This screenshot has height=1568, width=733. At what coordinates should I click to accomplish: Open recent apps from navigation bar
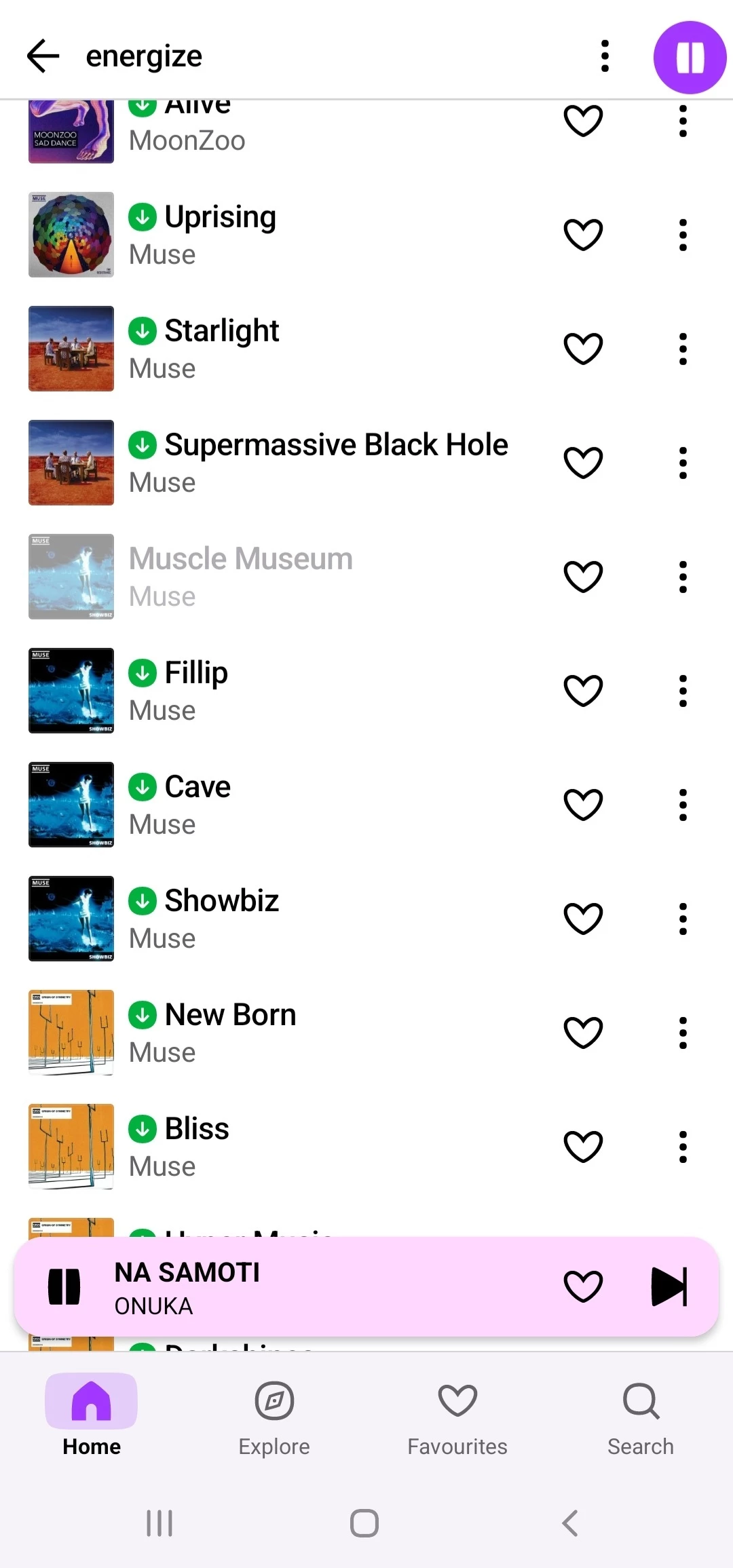(x=160, y=1523)
